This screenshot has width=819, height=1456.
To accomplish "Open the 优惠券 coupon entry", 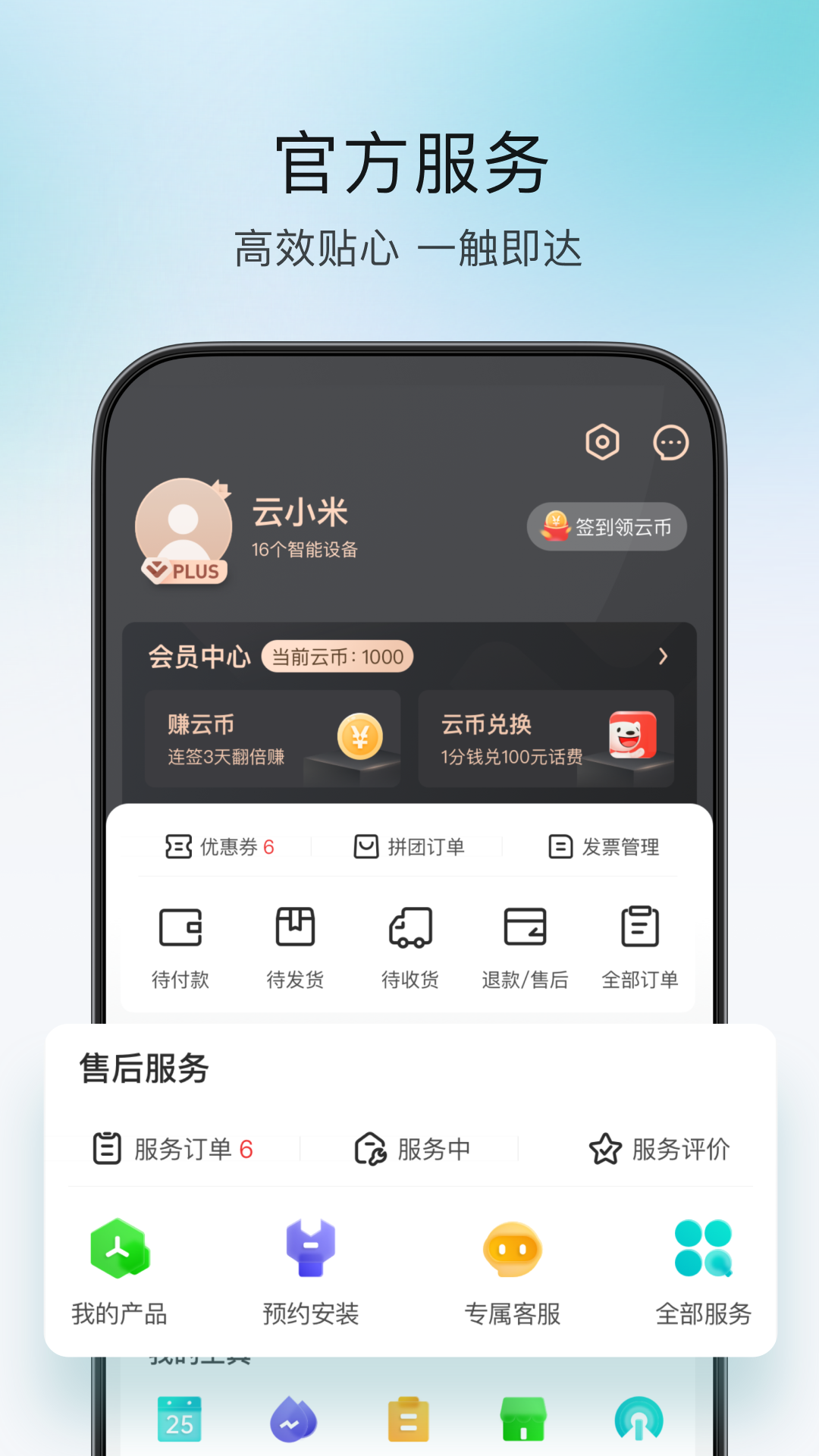I will tap(220, 847).
